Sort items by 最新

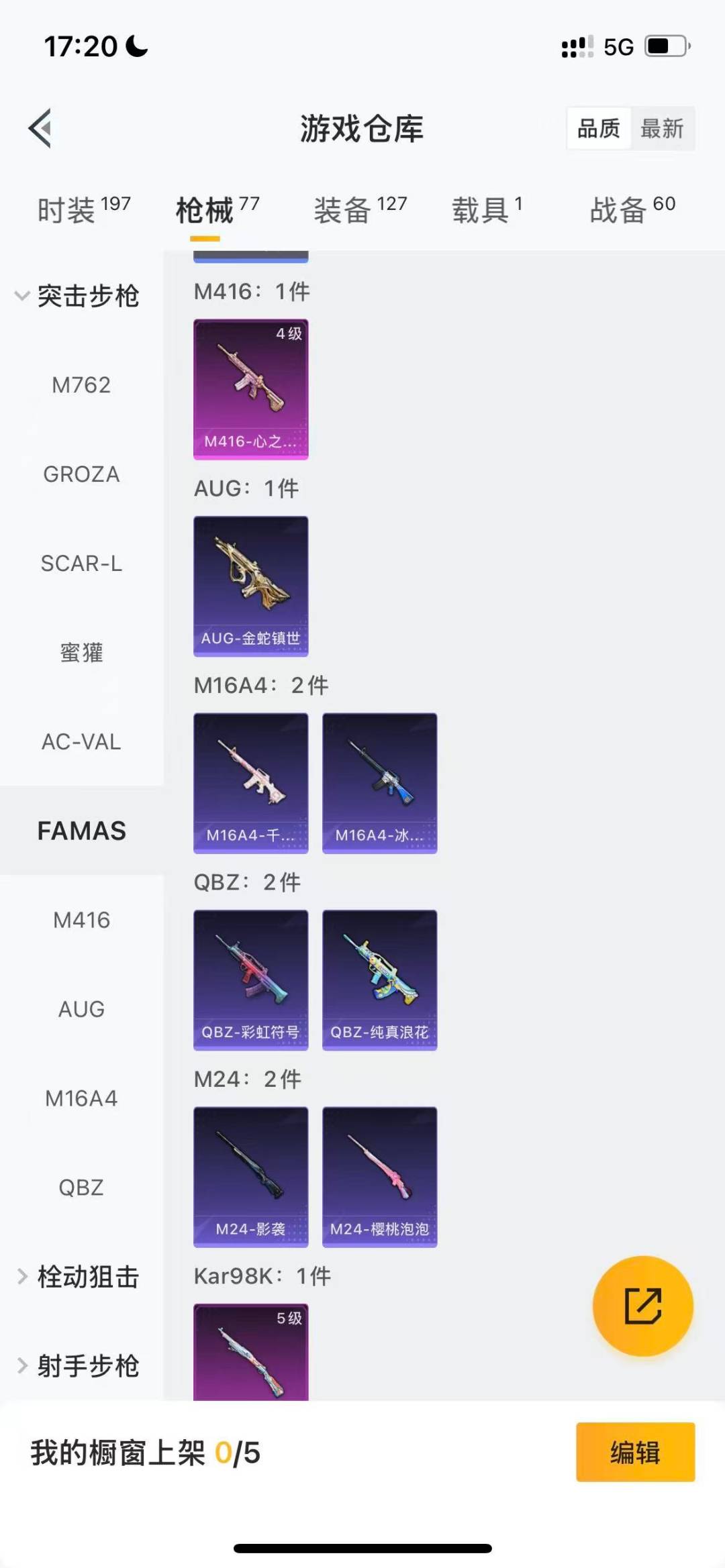tap(662, 128)
